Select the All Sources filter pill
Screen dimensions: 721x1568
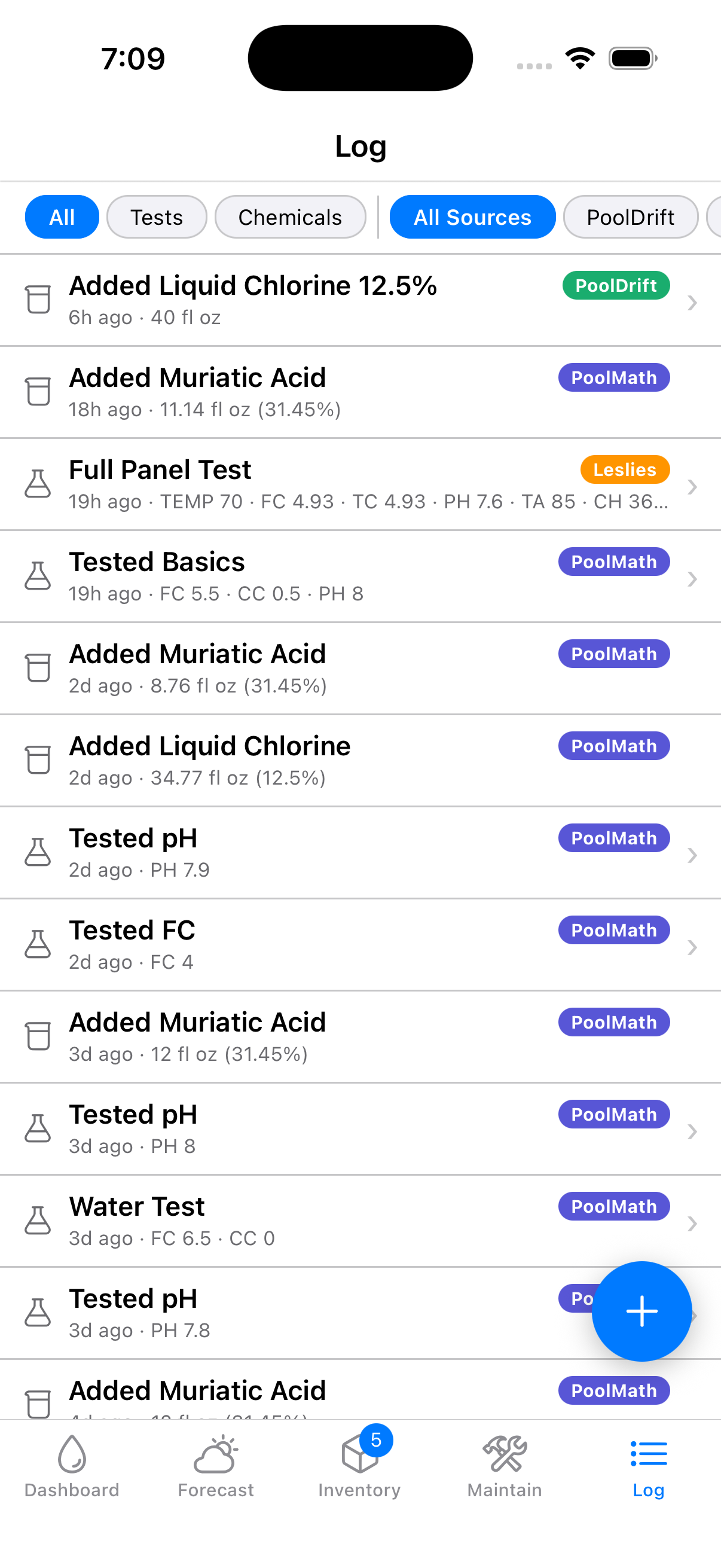pyautogui.click(x=473, y=216)
